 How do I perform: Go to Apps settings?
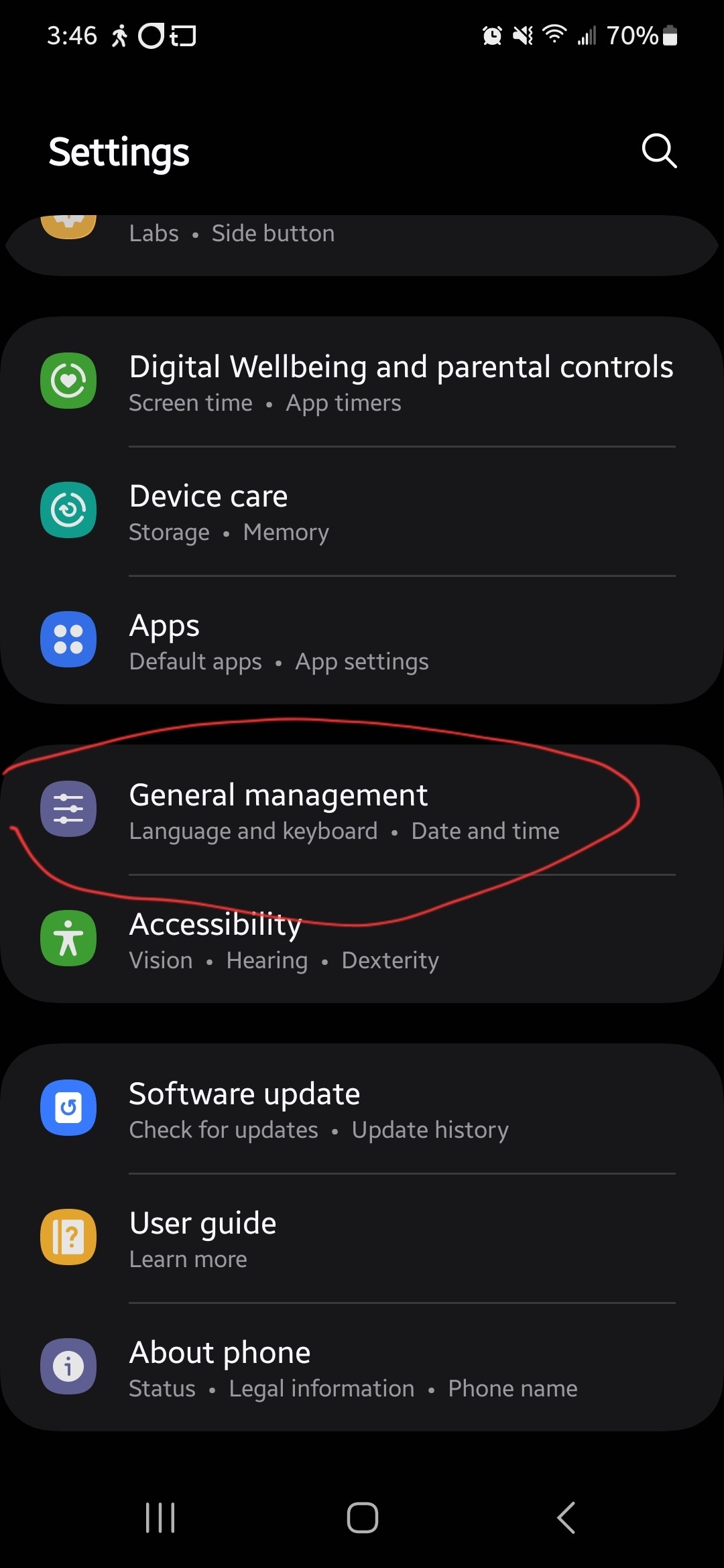pyautogui.click(x=362, y=641)
